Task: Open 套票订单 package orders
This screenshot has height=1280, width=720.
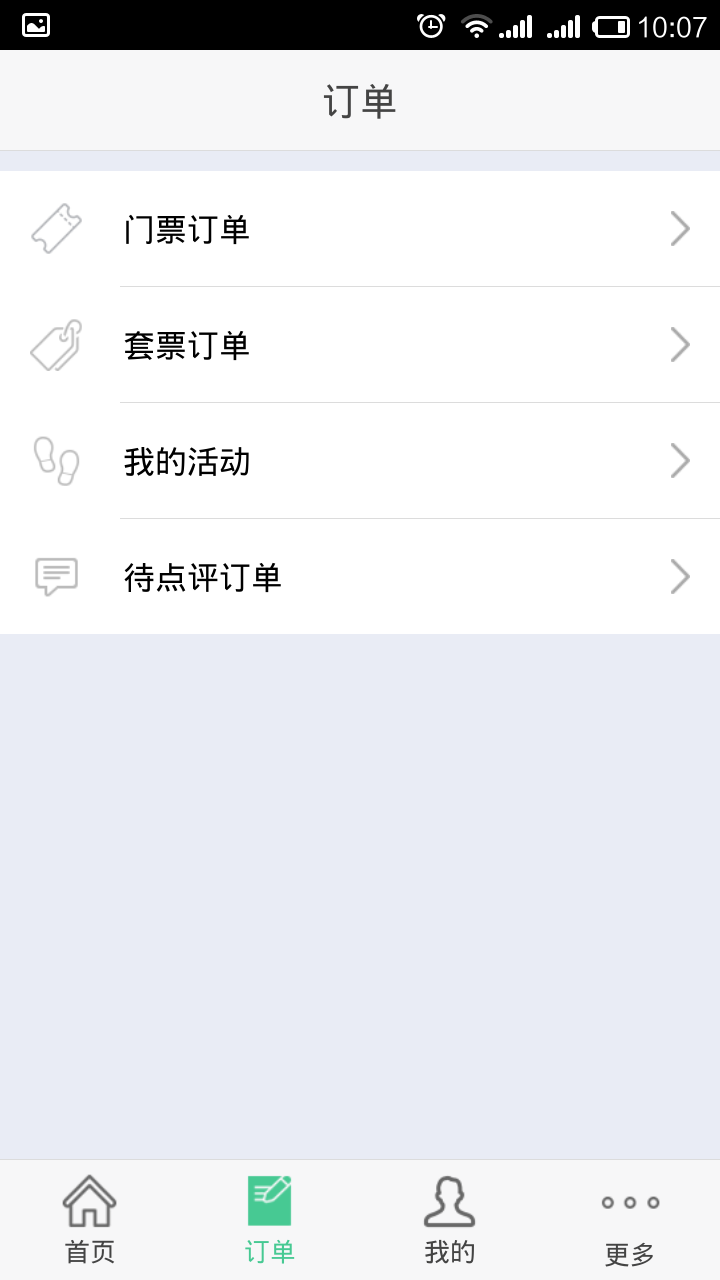Action: (x=360, y=345)
